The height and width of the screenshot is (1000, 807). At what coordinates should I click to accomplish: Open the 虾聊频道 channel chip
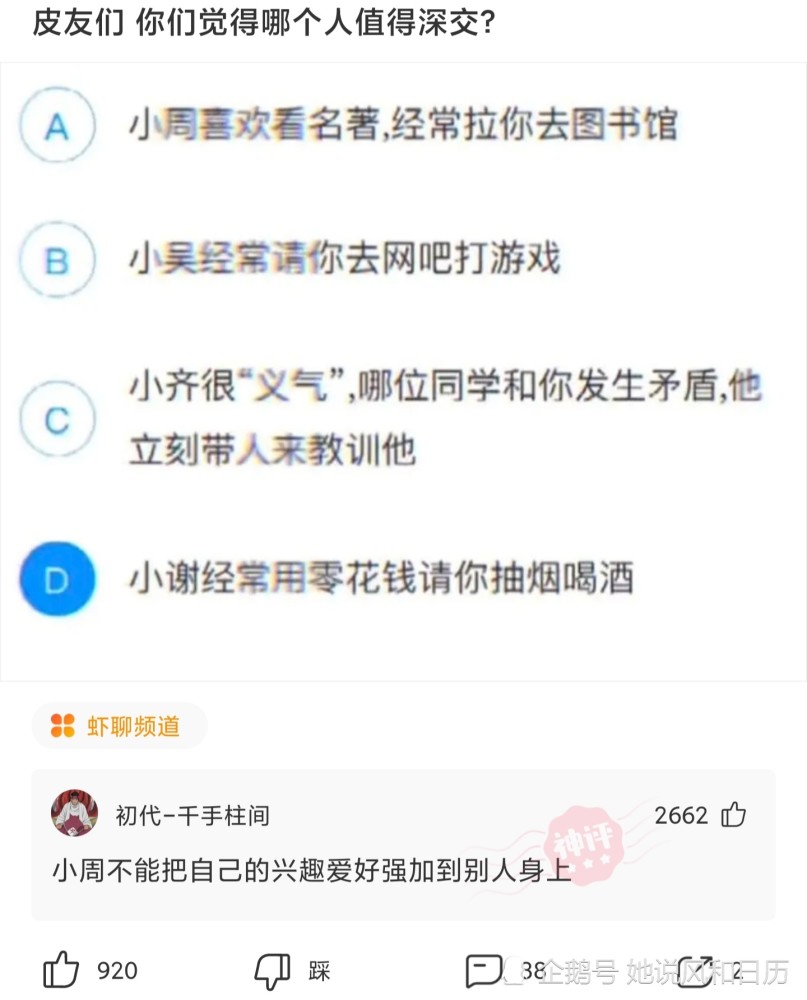(x=119, y=726)
